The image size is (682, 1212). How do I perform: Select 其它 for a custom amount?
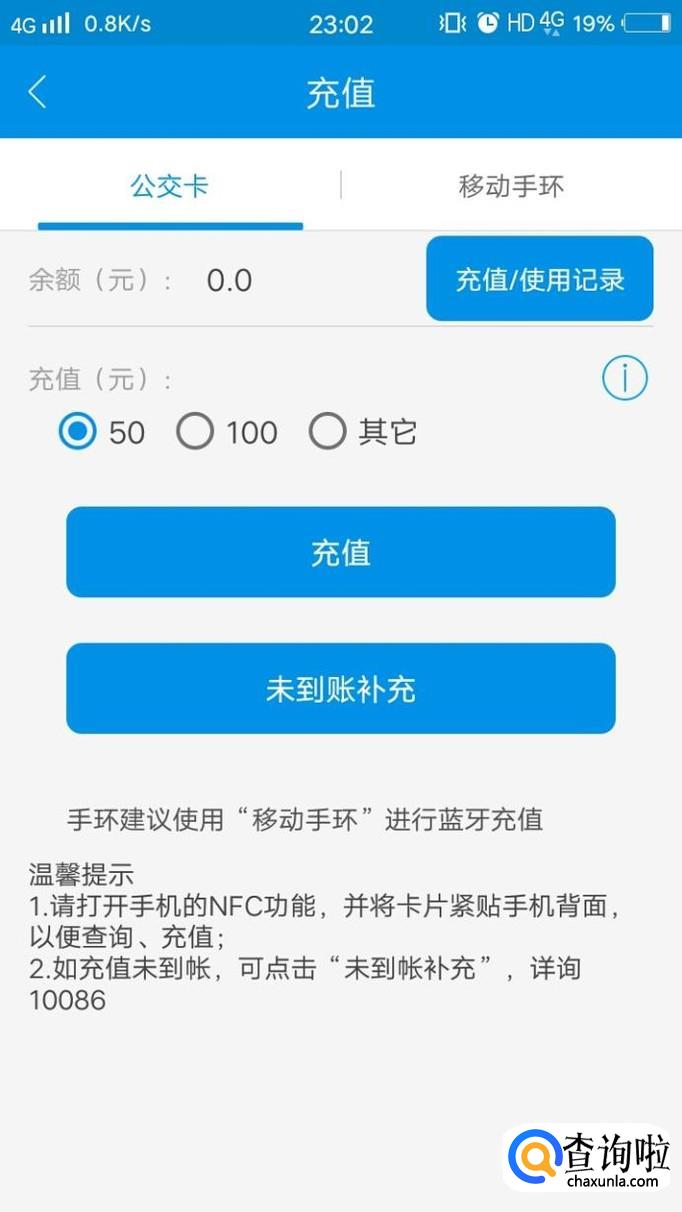327,432
